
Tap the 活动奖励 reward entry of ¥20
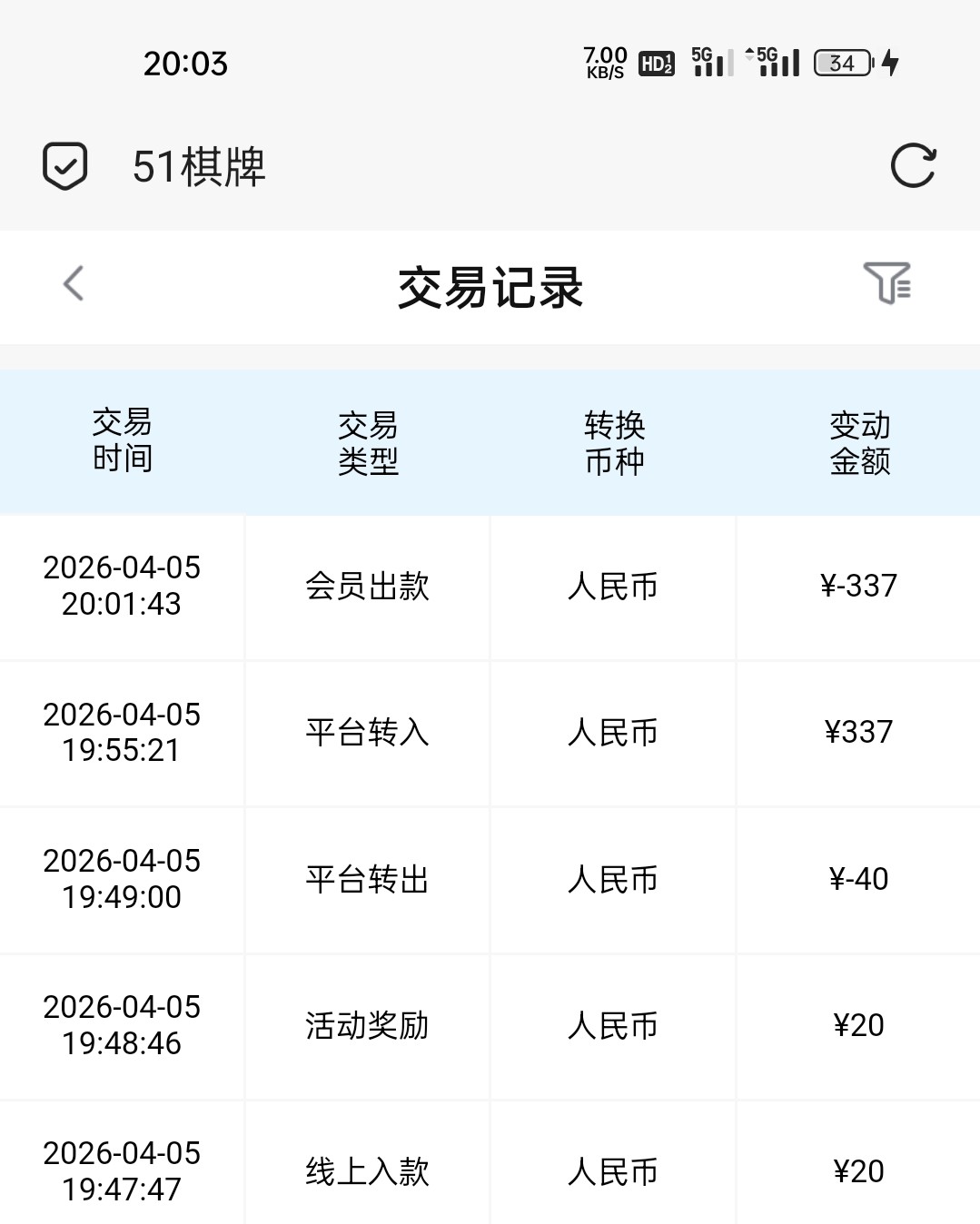pos(367,1025)
